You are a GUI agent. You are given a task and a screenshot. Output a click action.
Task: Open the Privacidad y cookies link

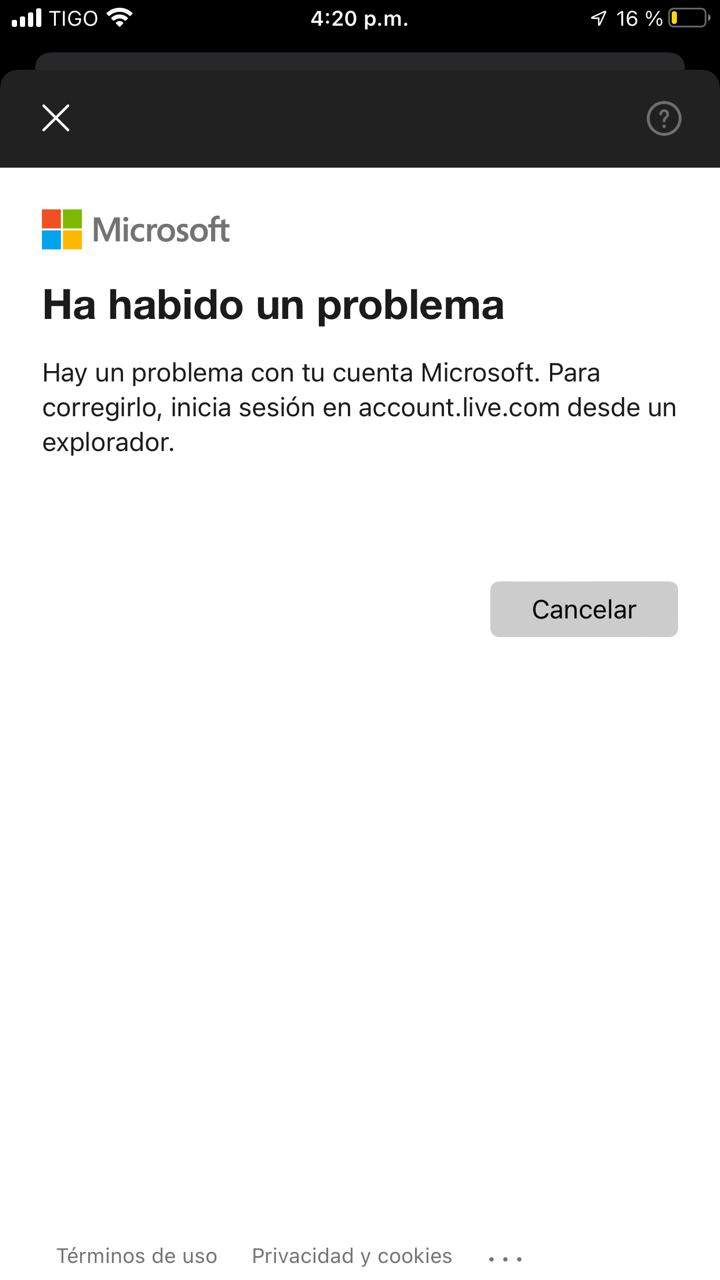coord(352,1256)
